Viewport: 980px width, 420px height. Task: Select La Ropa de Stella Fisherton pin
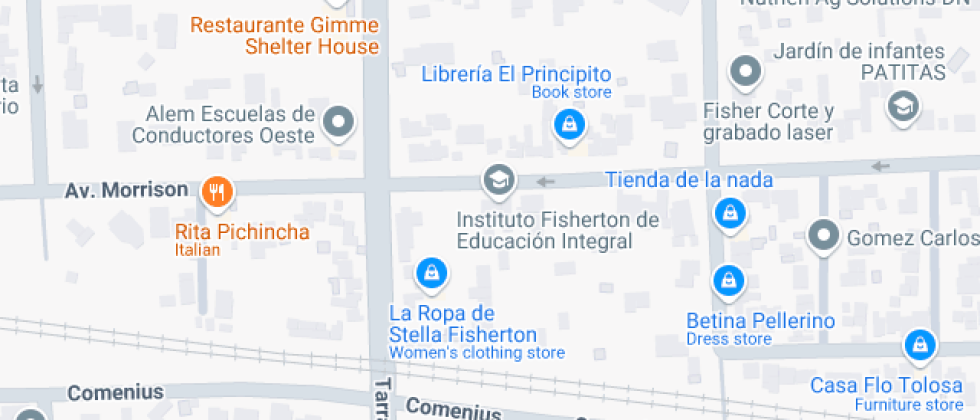[431, 272]
